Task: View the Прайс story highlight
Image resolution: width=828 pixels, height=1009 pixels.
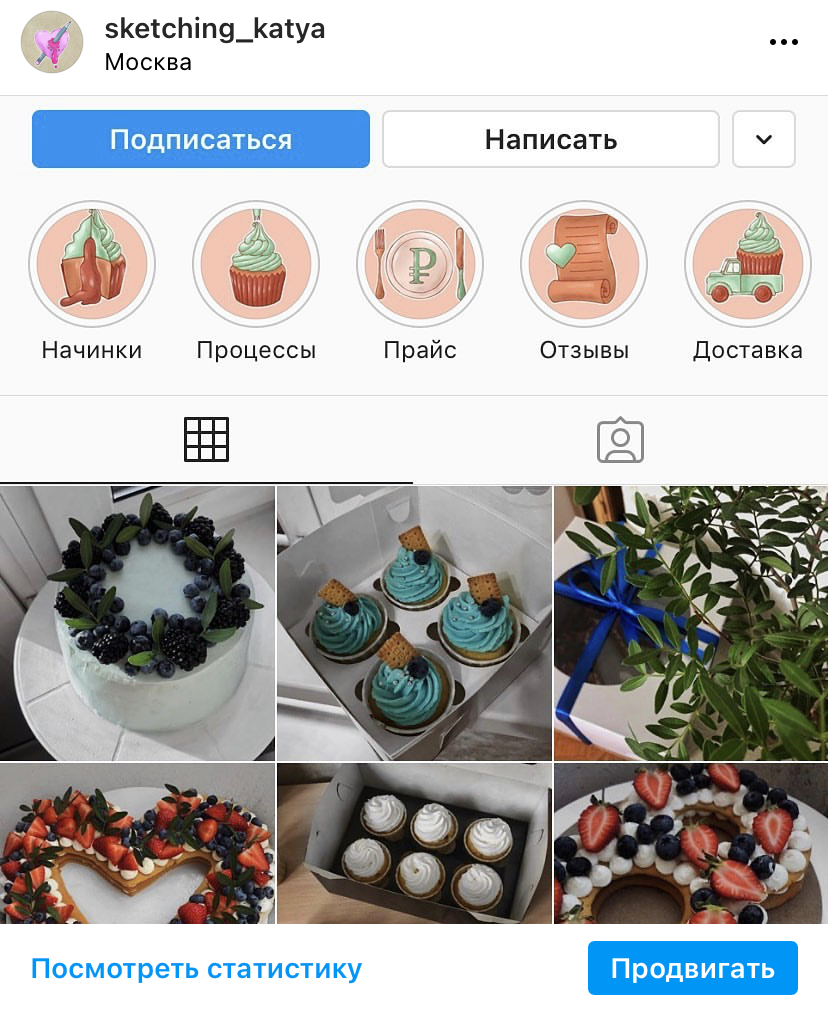Action: (x=420, y=264)
